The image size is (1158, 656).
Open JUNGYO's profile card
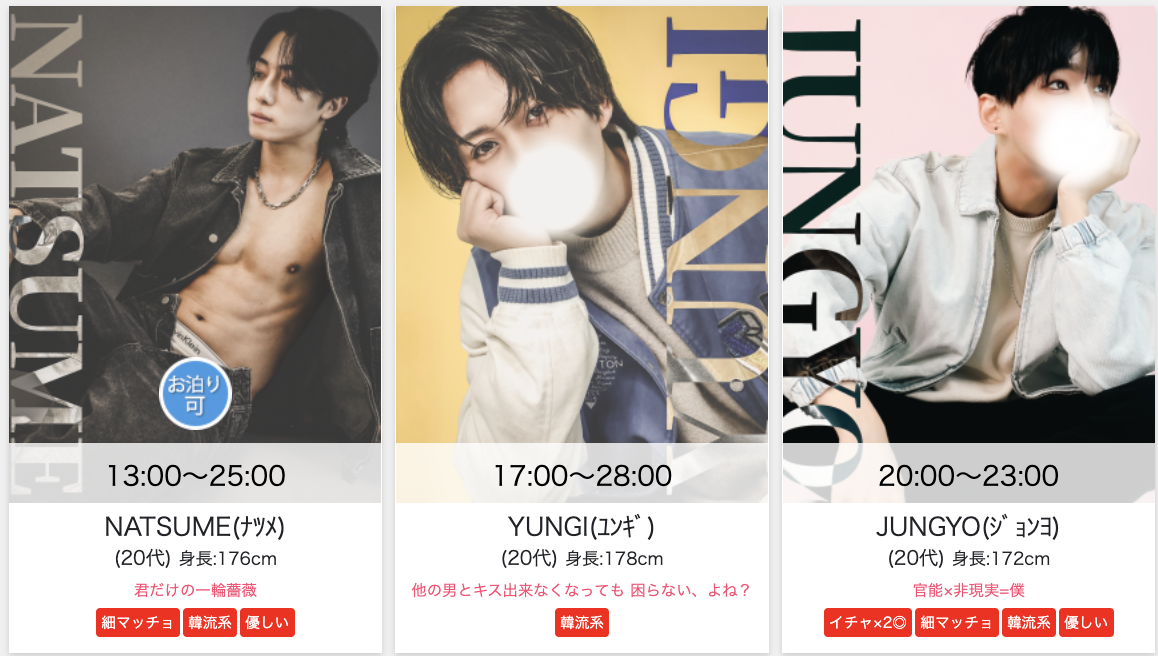click(968, 250)
